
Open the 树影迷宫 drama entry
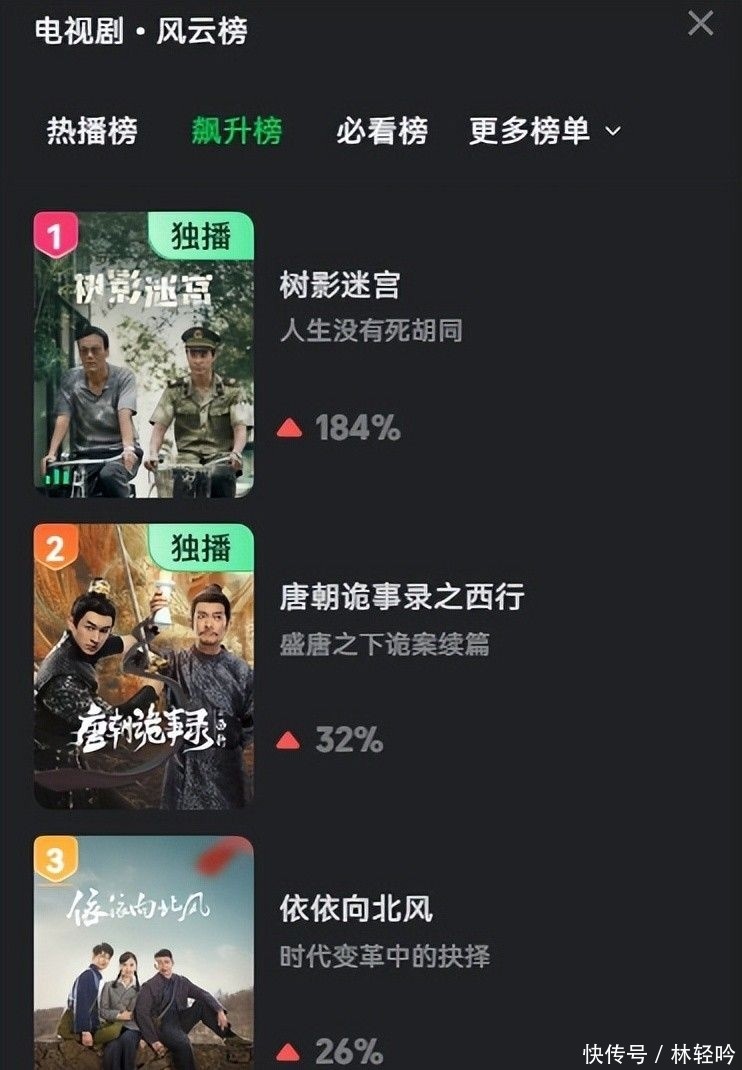coord(340,286)
